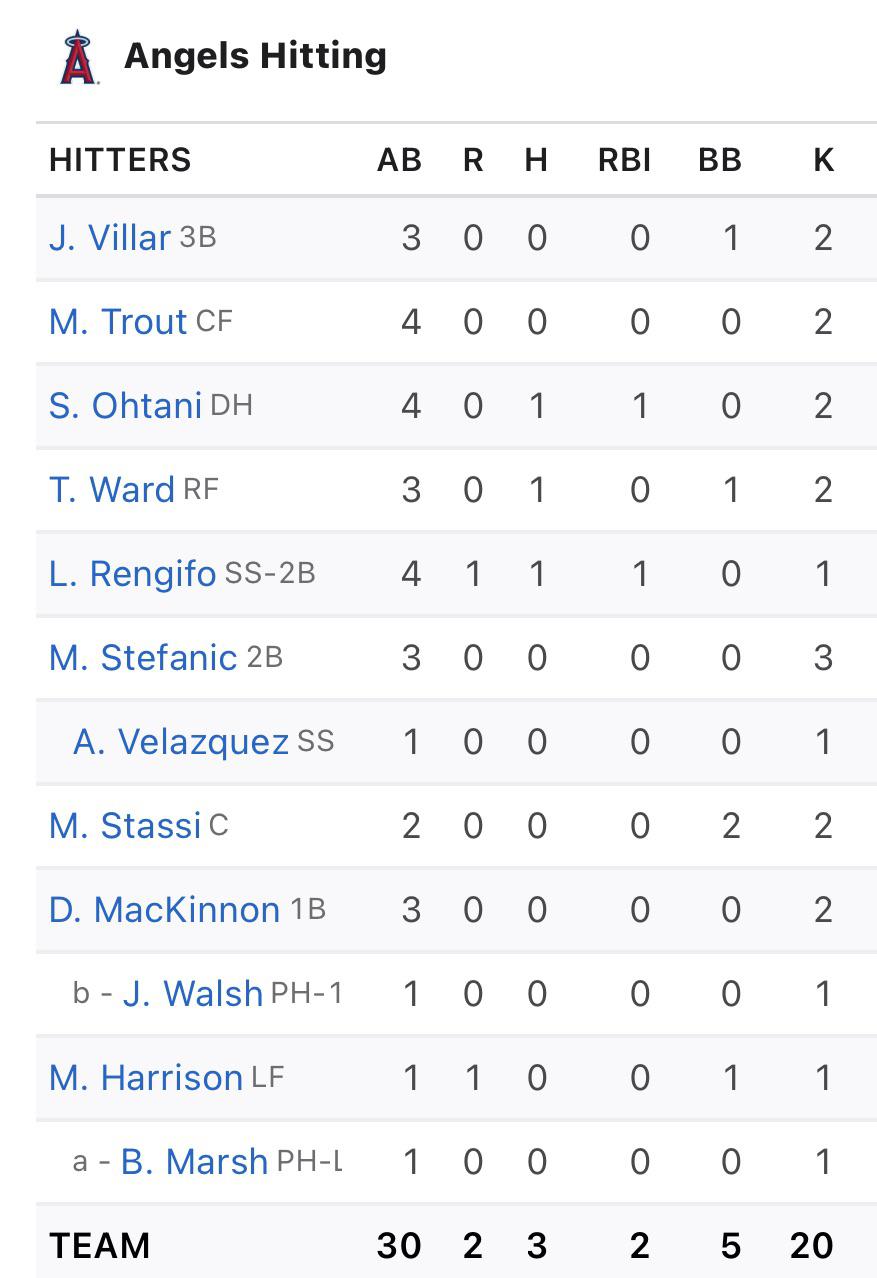Screen dimensions: 877x1278
Task: Sort by the RBI column header
Action: coord(623,159)
